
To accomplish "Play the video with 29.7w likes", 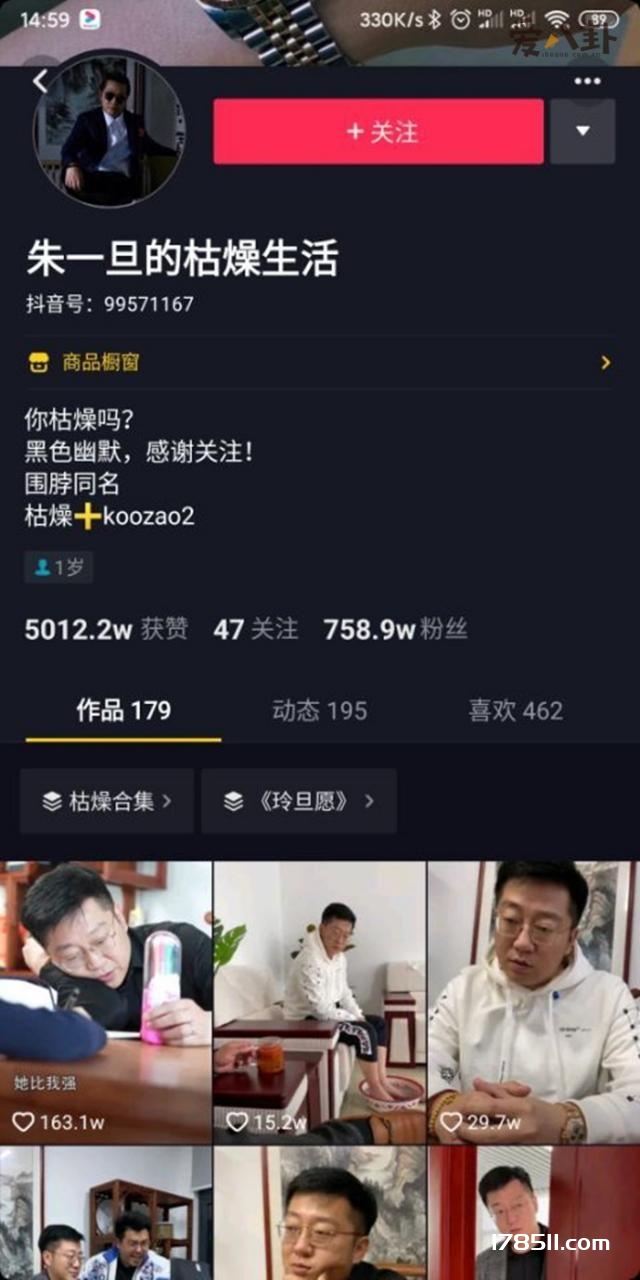I will (x=533, y=1002).
